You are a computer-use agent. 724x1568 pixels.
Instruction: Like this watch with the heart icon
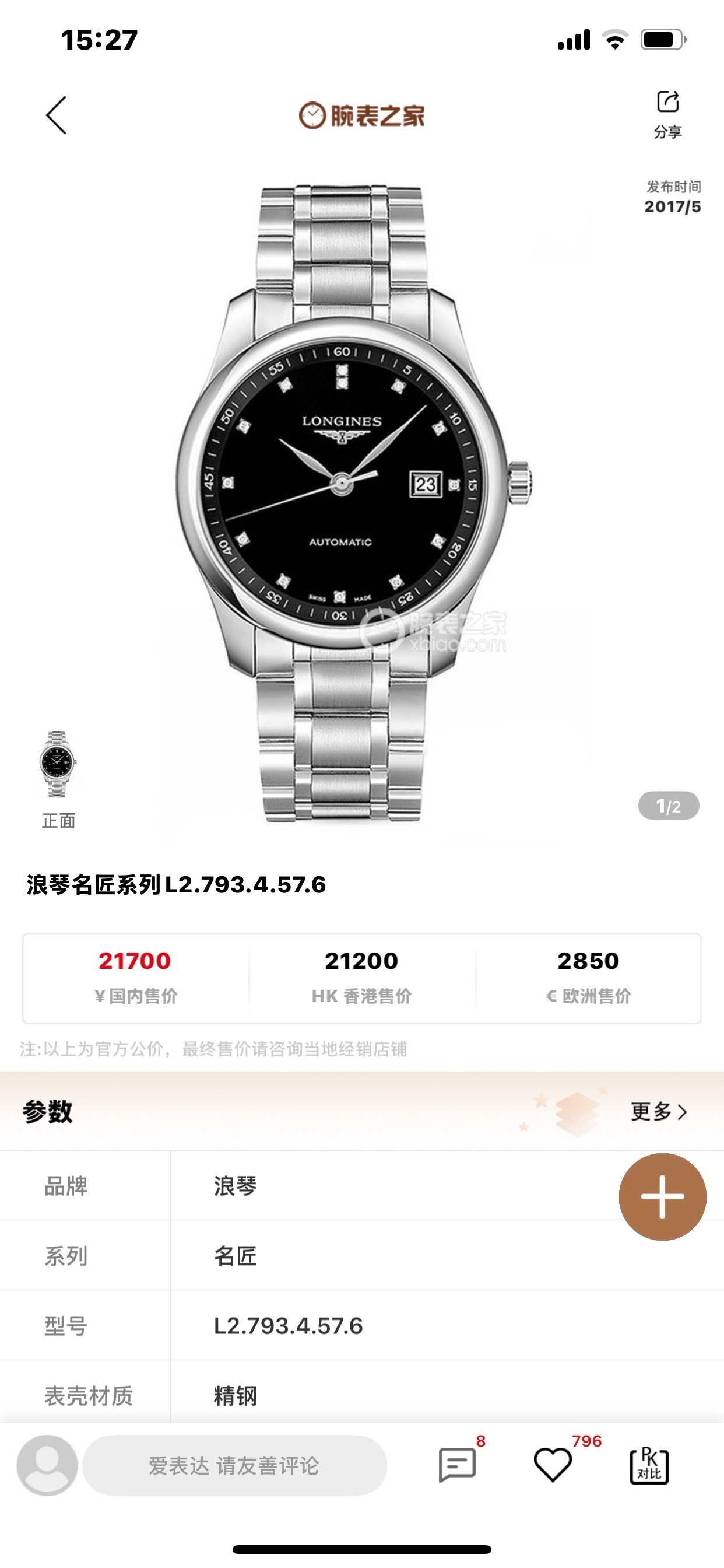[553, 1465]
